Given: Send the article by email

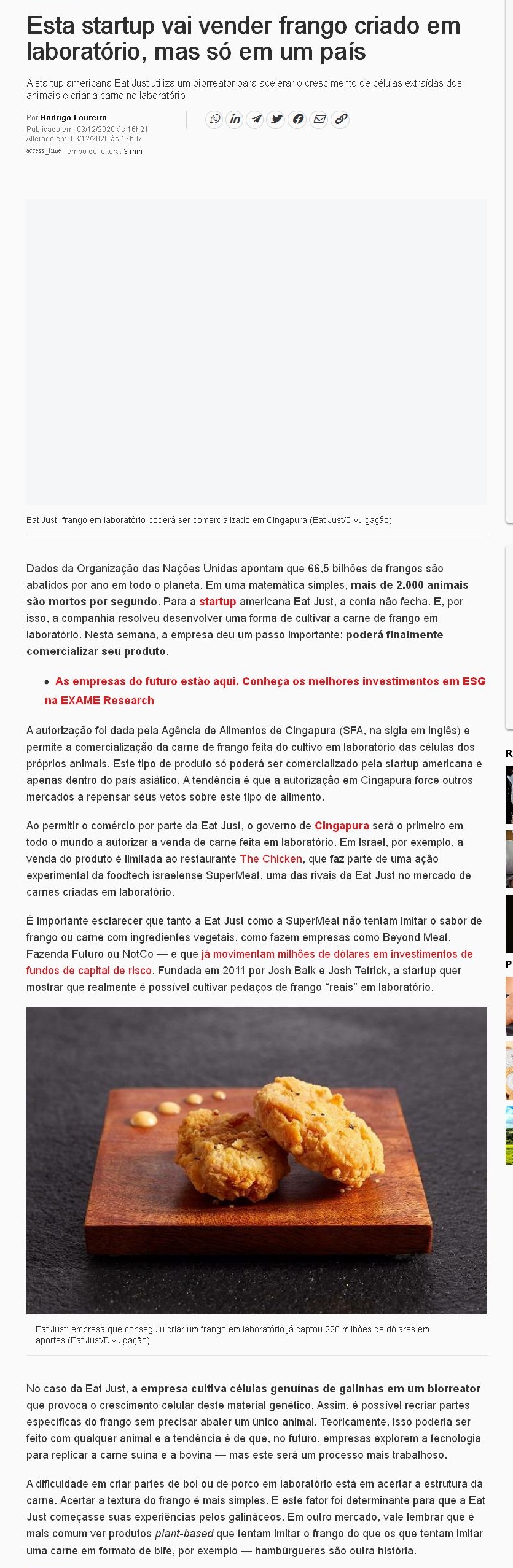Looking at the screenshot, I should pos(319,119).
